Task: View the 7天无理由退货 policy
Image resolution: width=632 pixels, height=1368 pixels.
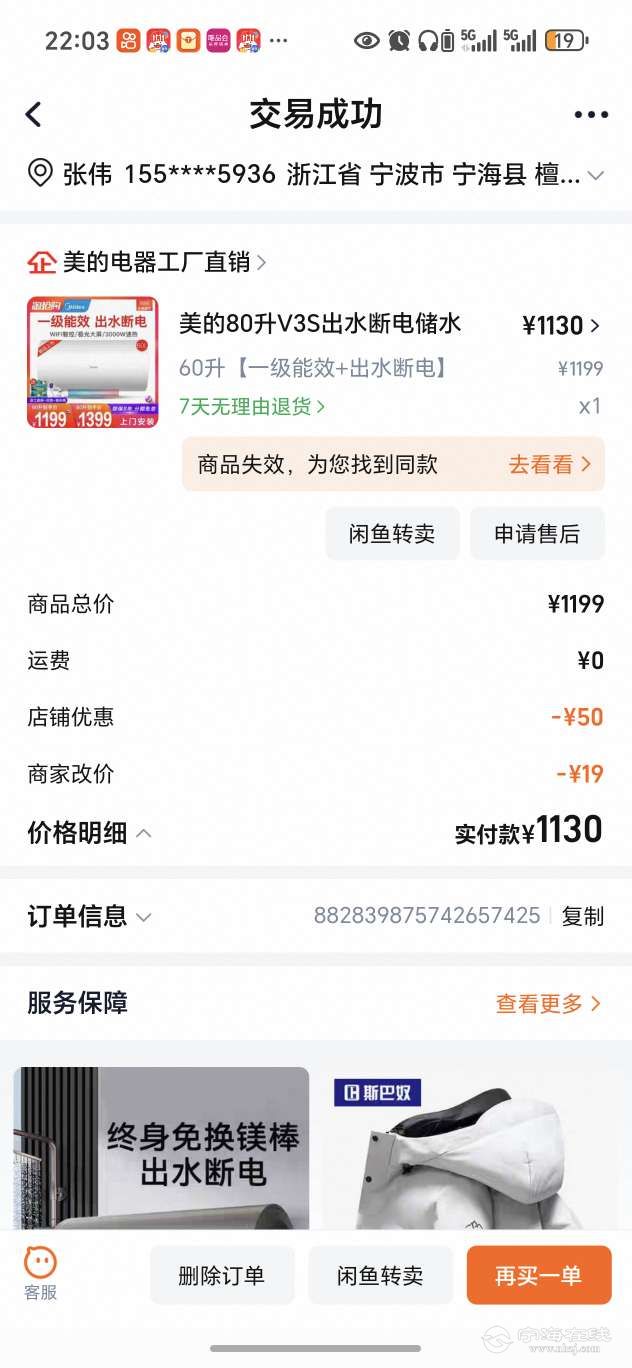Action: [x=252, y=407]
